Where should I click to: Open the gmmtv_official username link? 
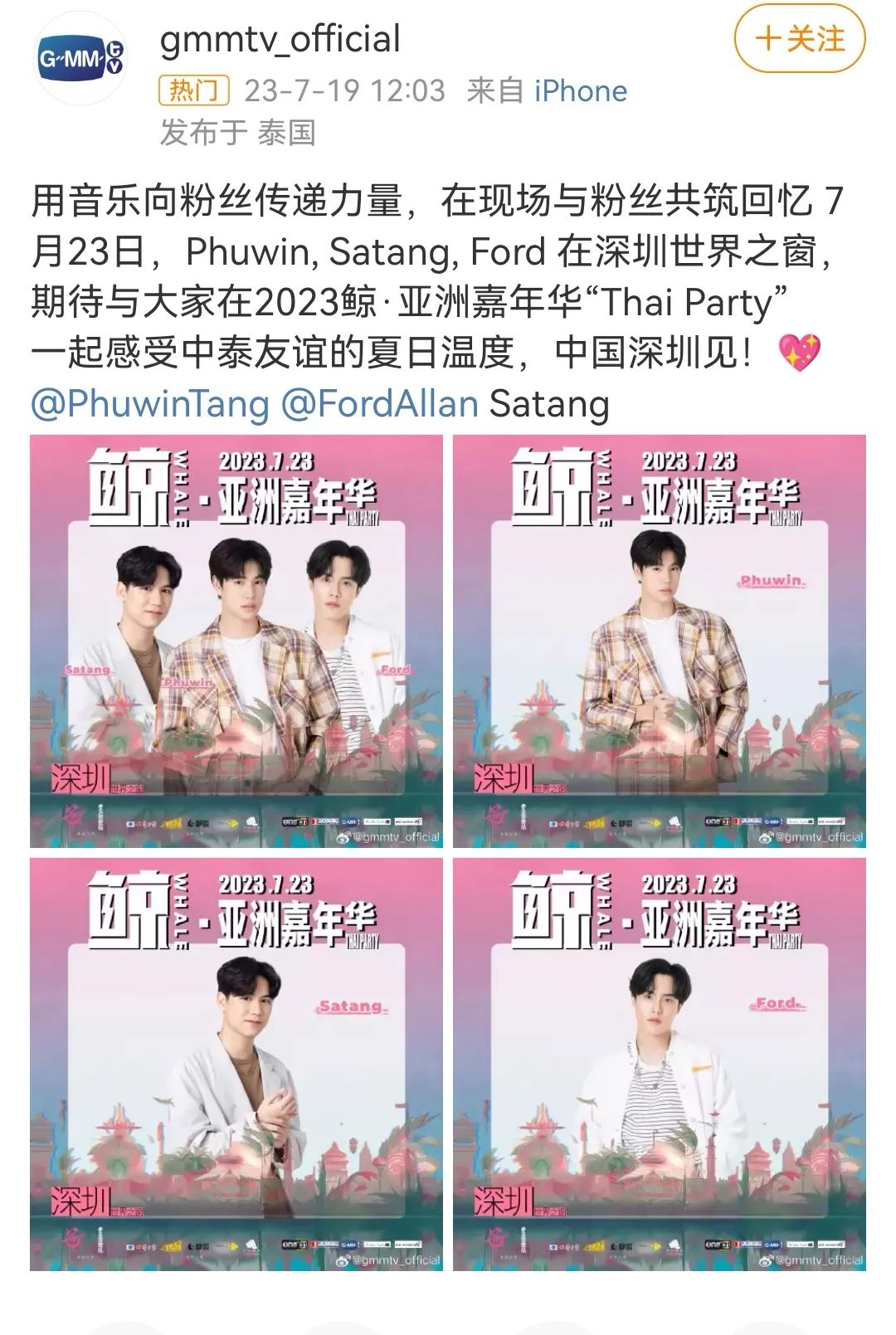tap(280, 39)
